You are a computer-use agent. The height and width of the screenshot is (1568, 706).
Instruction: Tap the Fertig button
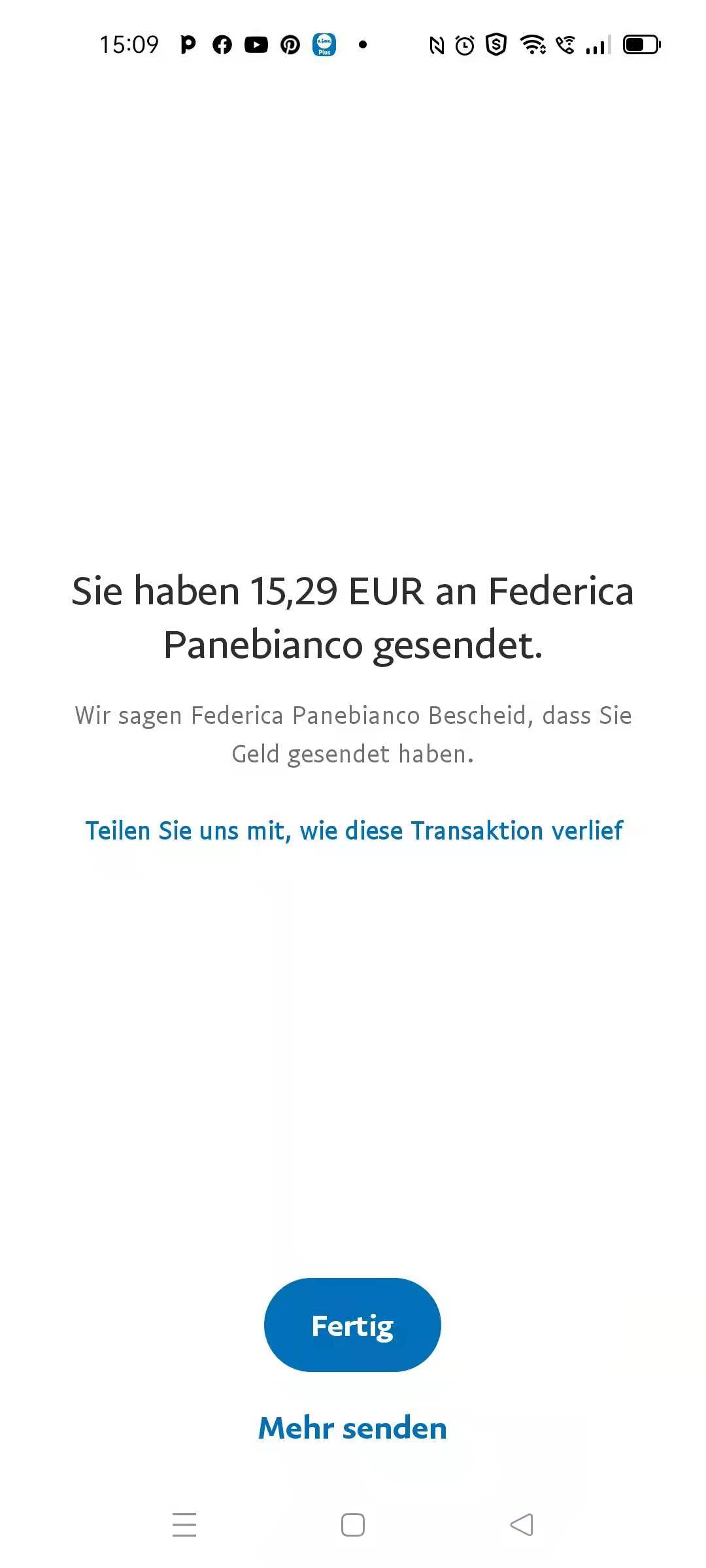352,1325
